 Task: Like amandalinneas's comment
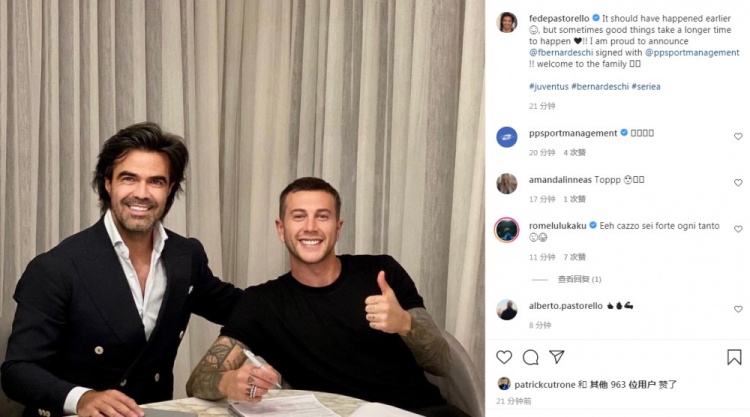(738, 183)
